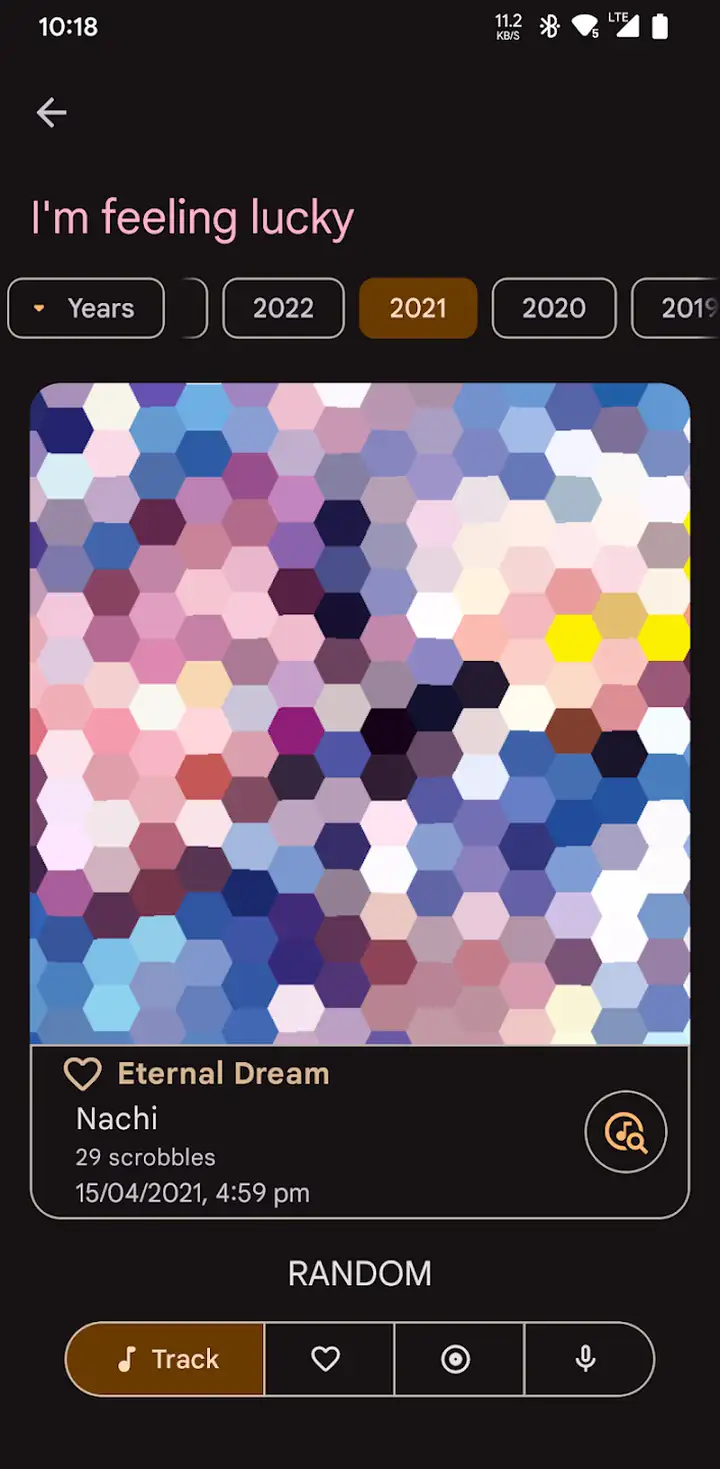Screen dimensions: 720x1469
Task: Select the 2019 year chip
Action: point(676,308)
